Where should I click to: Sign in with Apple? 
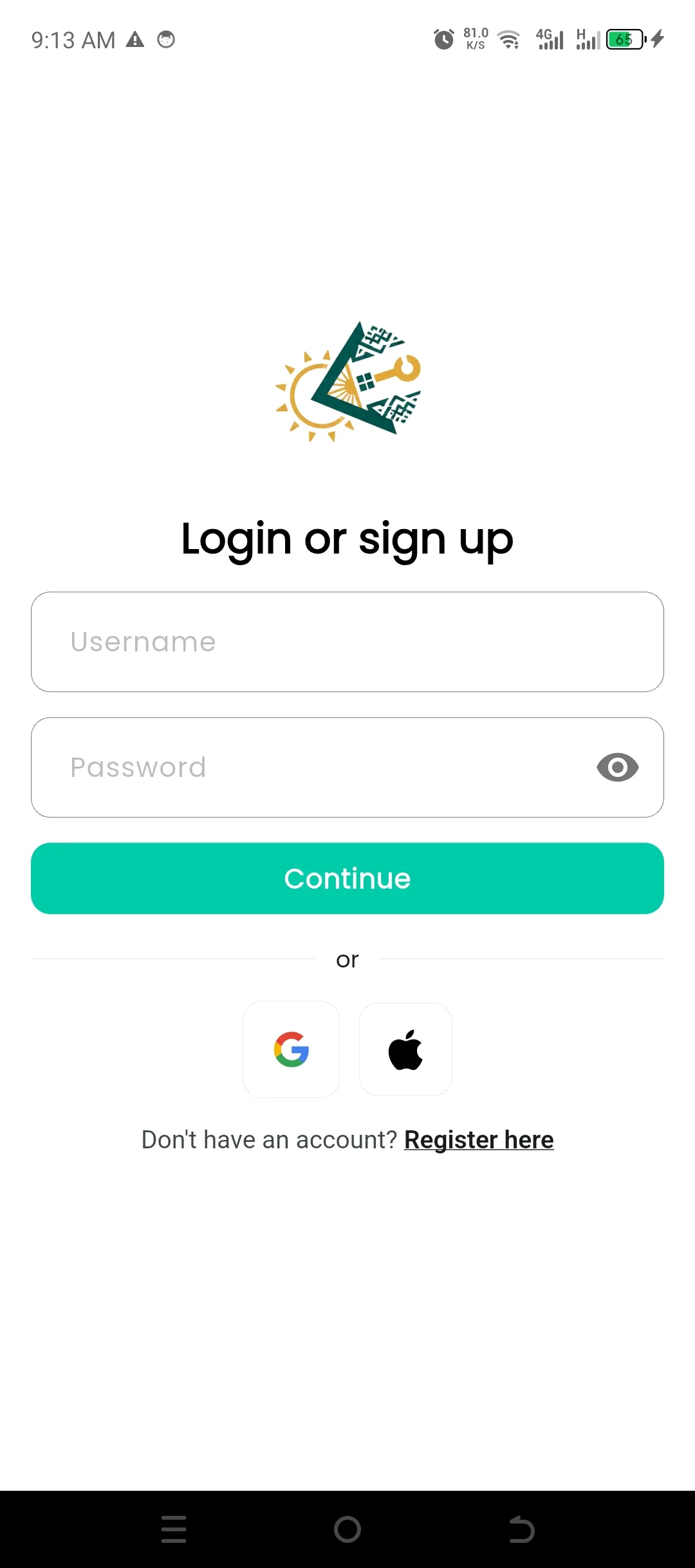click(405, 1050)
